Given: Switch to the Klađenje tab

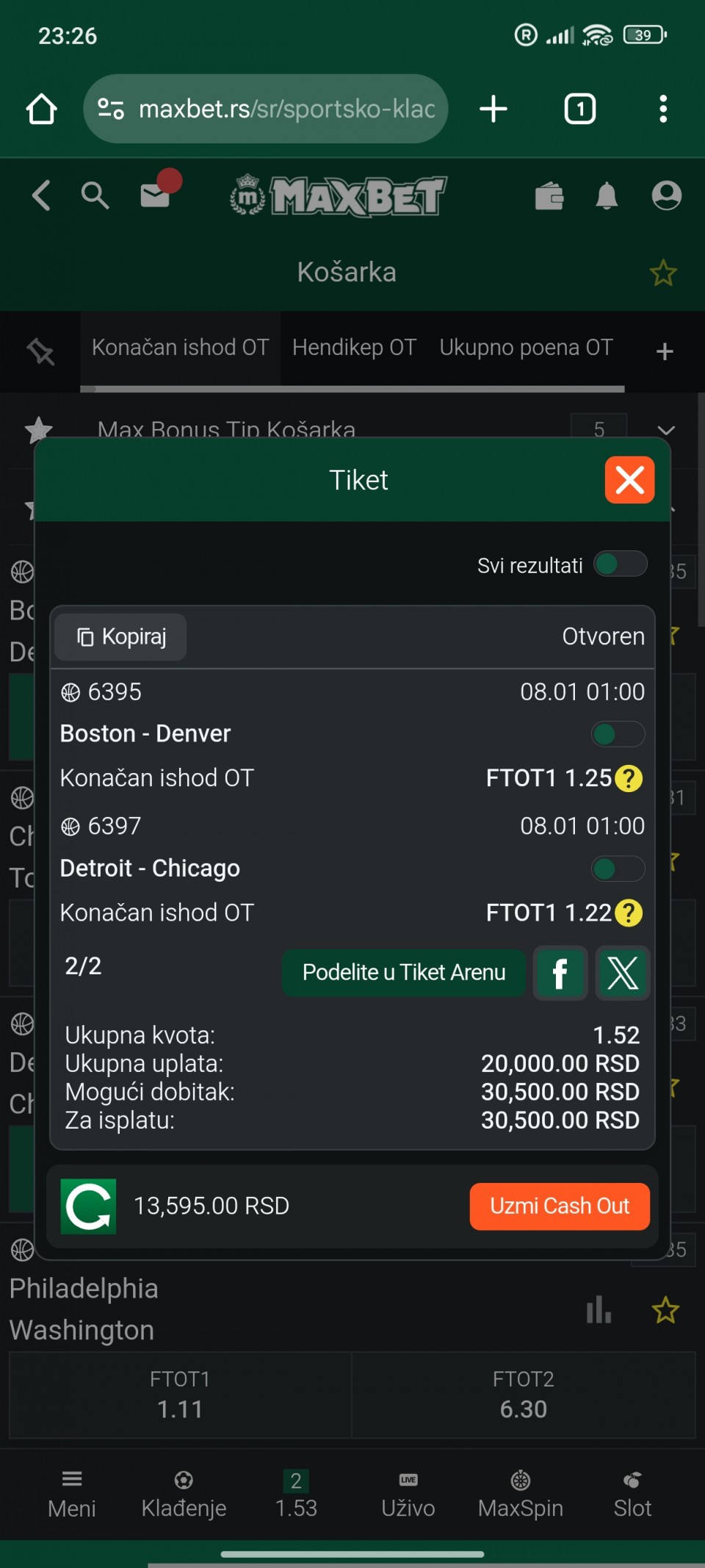Looking at the screenshot, I should [184, 1495].
